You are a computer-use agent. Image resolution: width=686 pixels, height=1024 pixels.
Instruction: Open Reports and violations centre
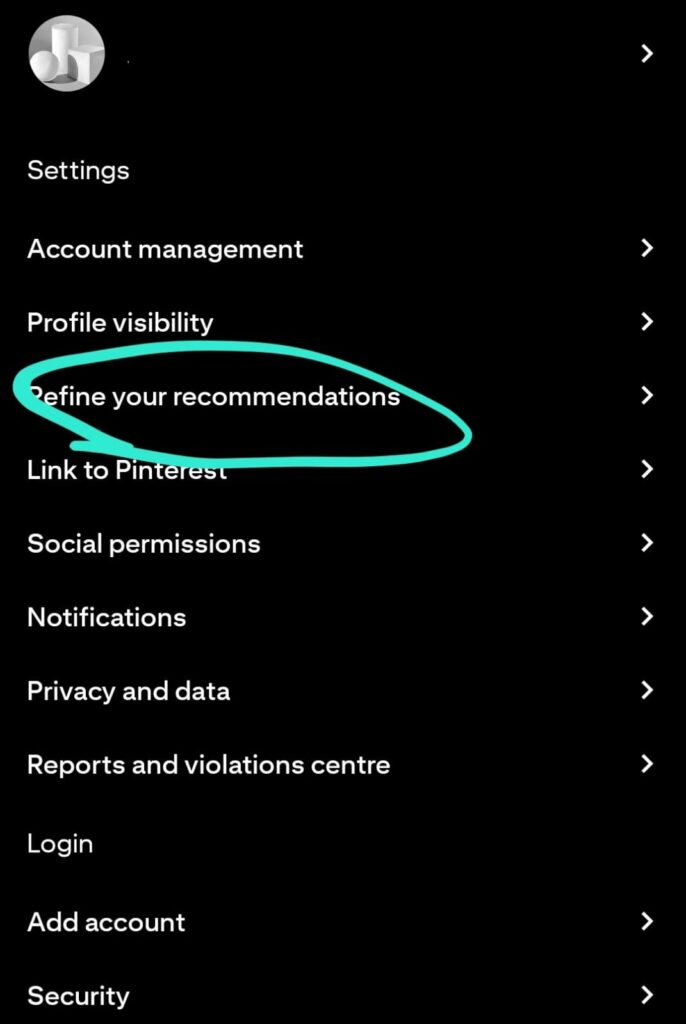tap(208, 765)
